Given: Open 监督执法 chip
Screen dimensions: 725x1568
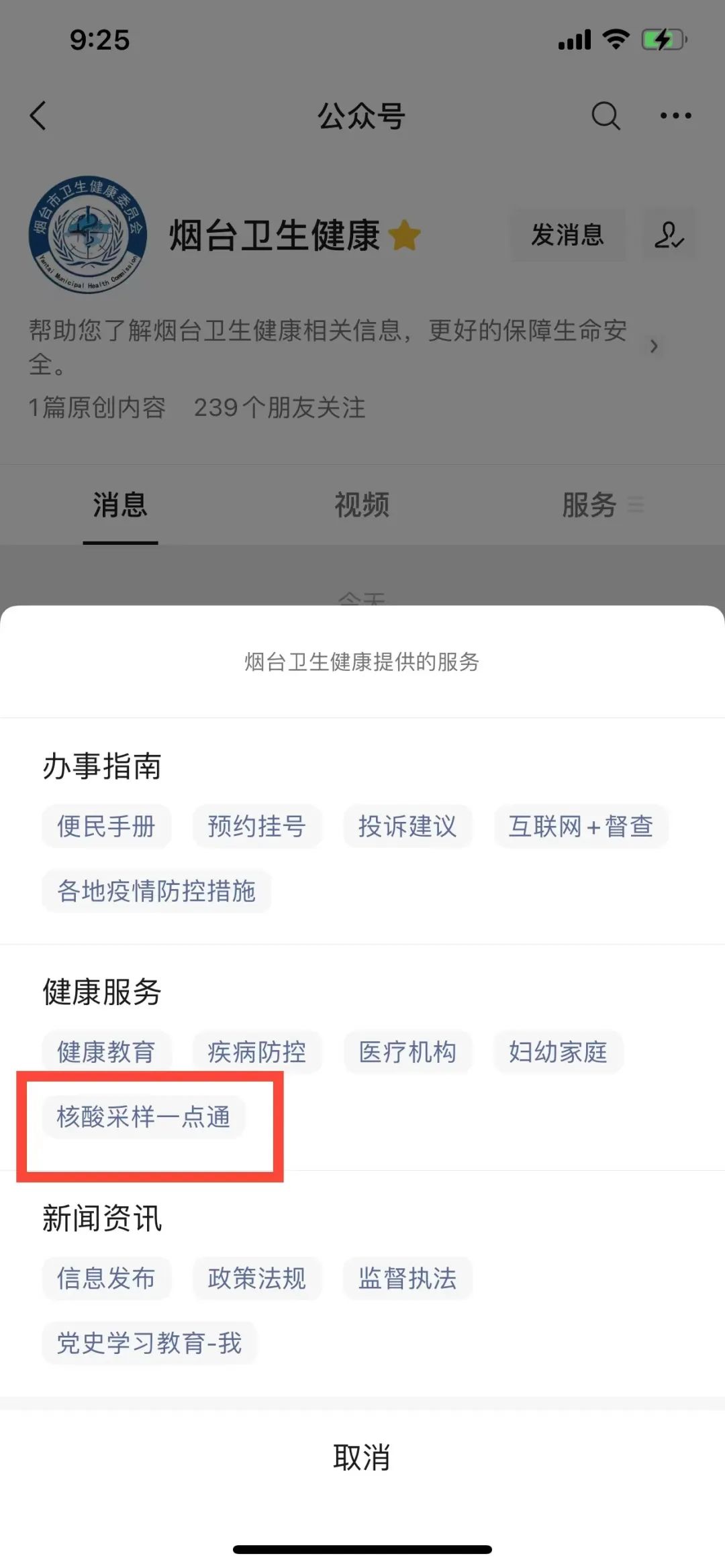Looking at the screenshot, I should pos(407,1278).
